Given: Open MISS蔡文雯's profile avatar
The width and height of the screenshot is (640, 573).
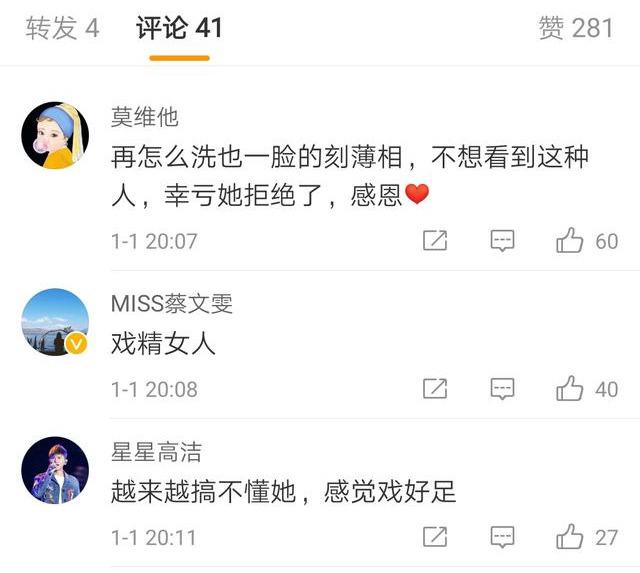Looking at the screenshot, I should (55, 323).
